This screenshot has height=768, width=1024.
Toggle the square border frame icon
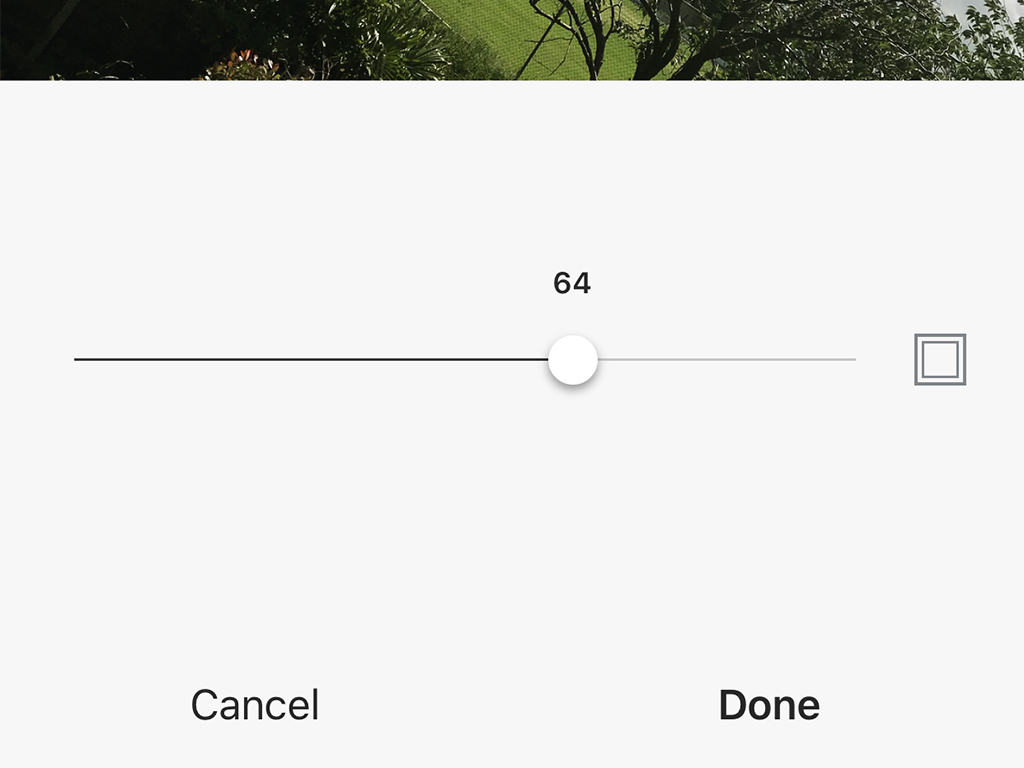point(940,359)
